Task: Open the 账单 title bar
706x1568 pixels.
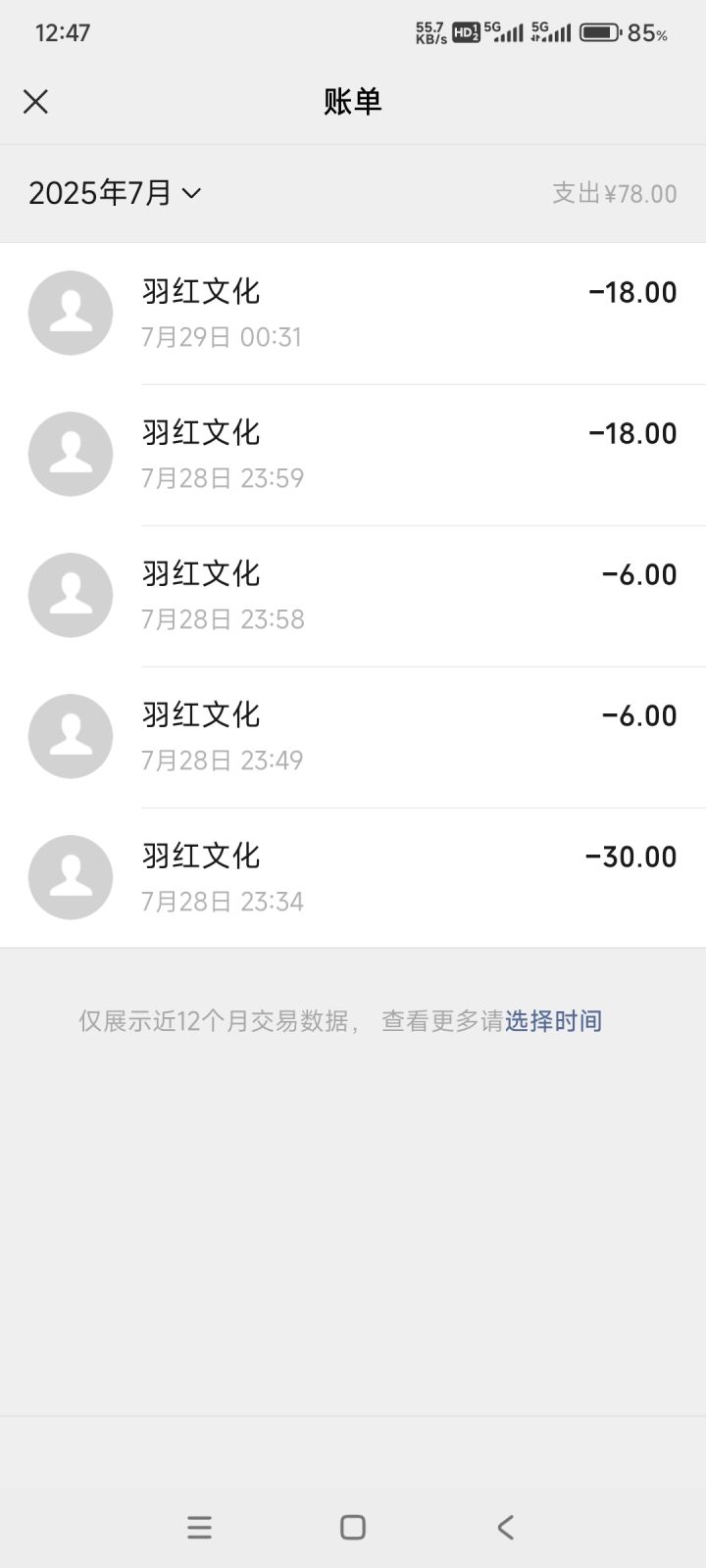Action: point(352,101)
